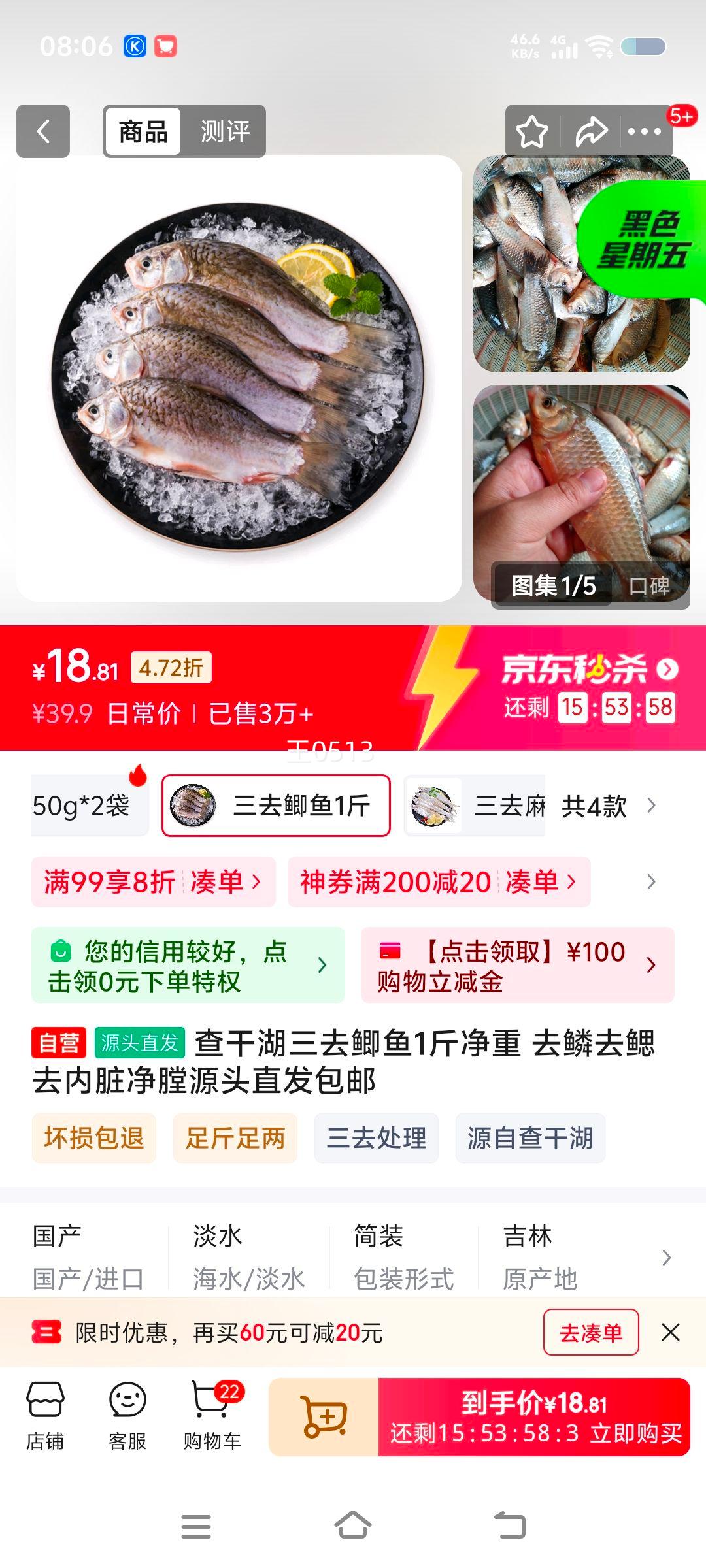
Task: Open the 口碑 reviews section
Action: coord(649,586)
